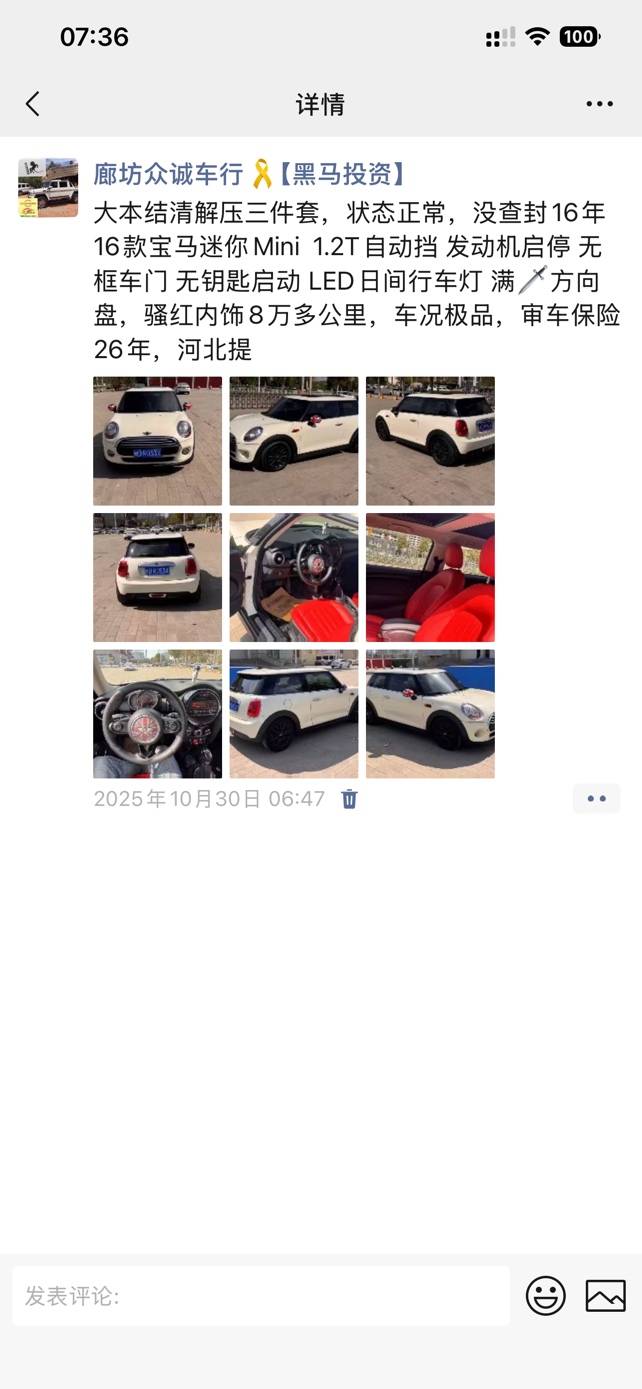This screenshot has width=642, height=1389.
Task: Open the third photo of the car side
Action: [430, 441]
